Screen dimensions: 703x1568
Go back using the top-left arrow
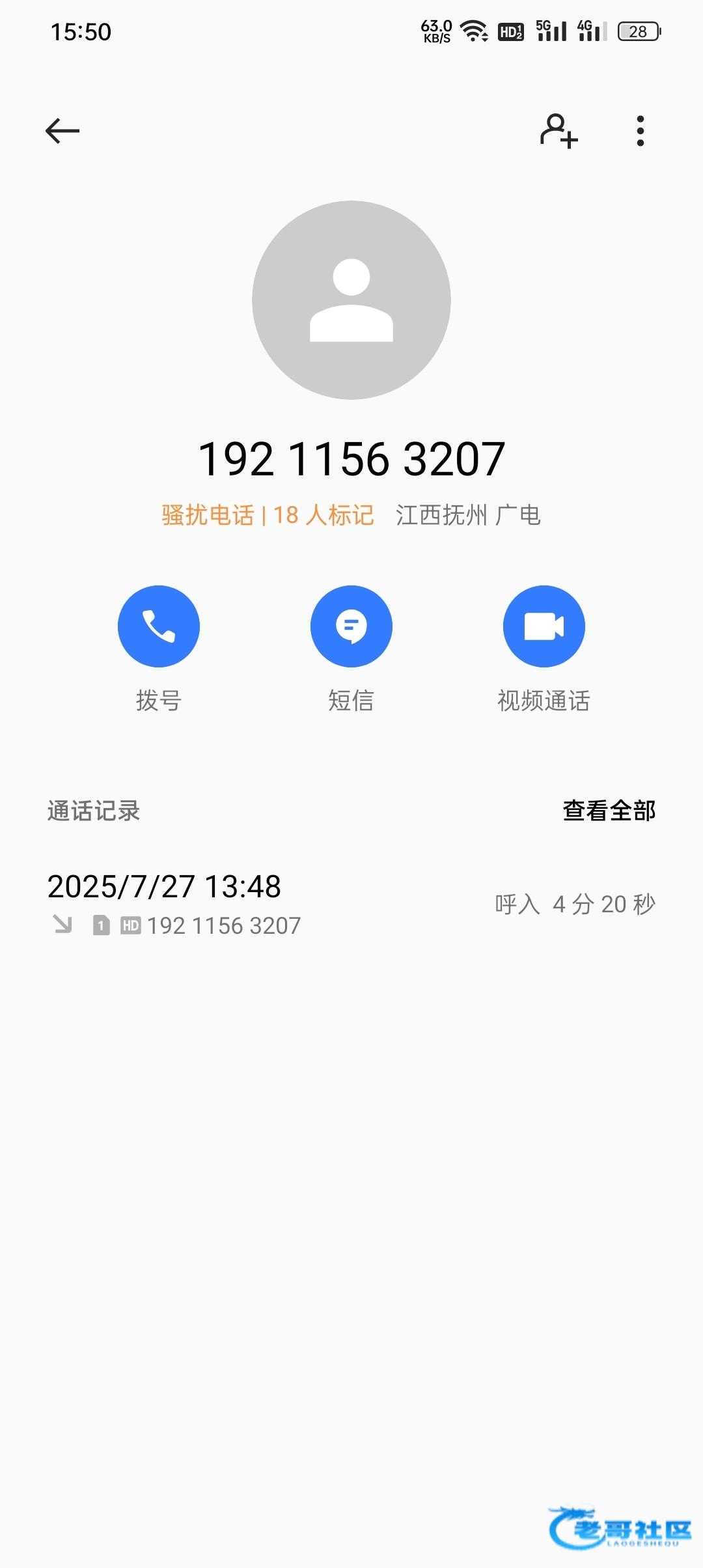tap(62, 131)
